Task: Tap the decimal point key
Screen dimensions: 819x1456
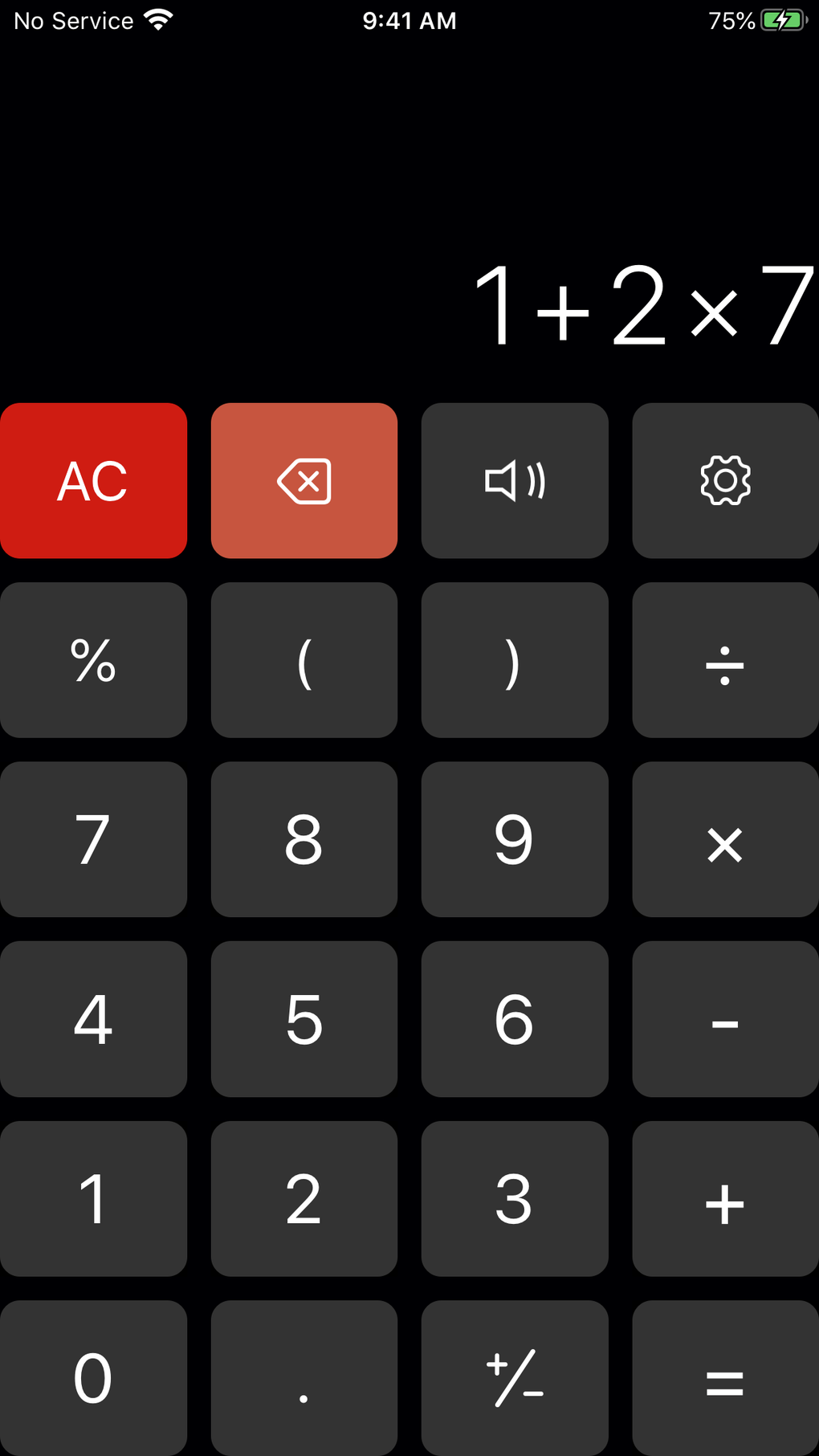Action: coord(304,1378)
